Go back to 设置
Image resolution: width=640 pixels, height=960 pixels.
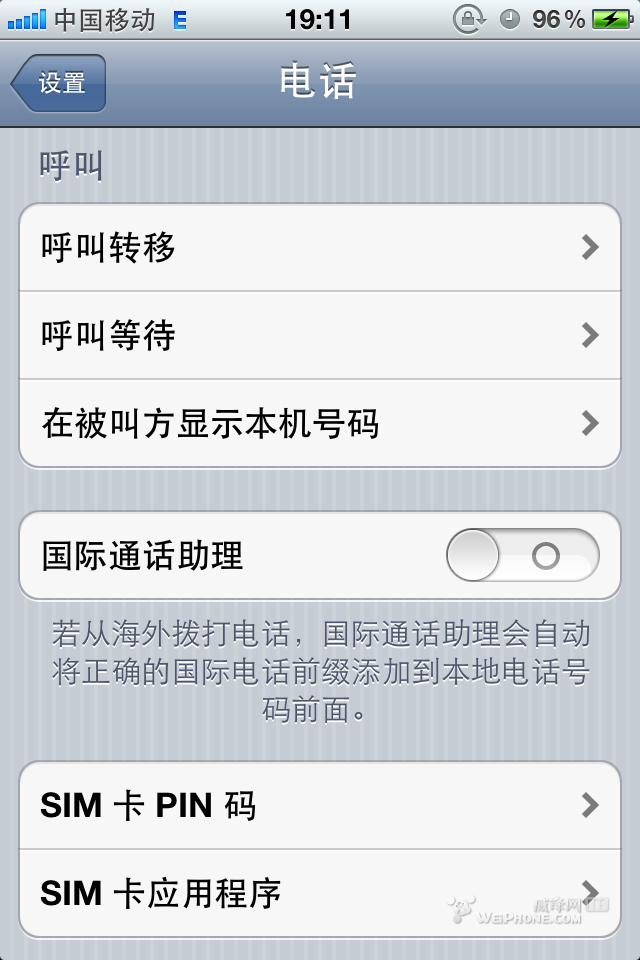[59, 83]
